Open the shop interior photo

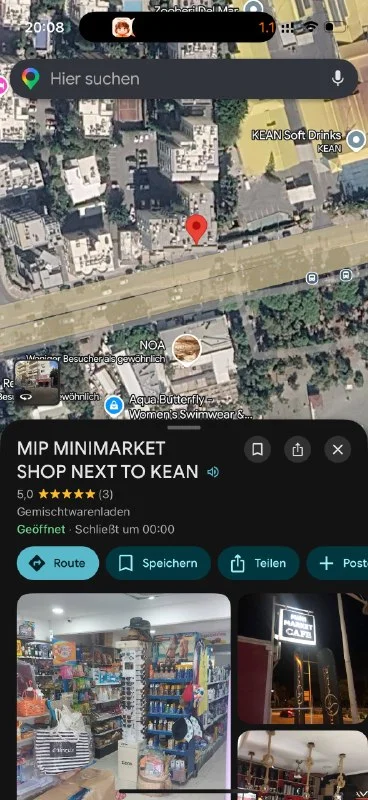(124, 696)
